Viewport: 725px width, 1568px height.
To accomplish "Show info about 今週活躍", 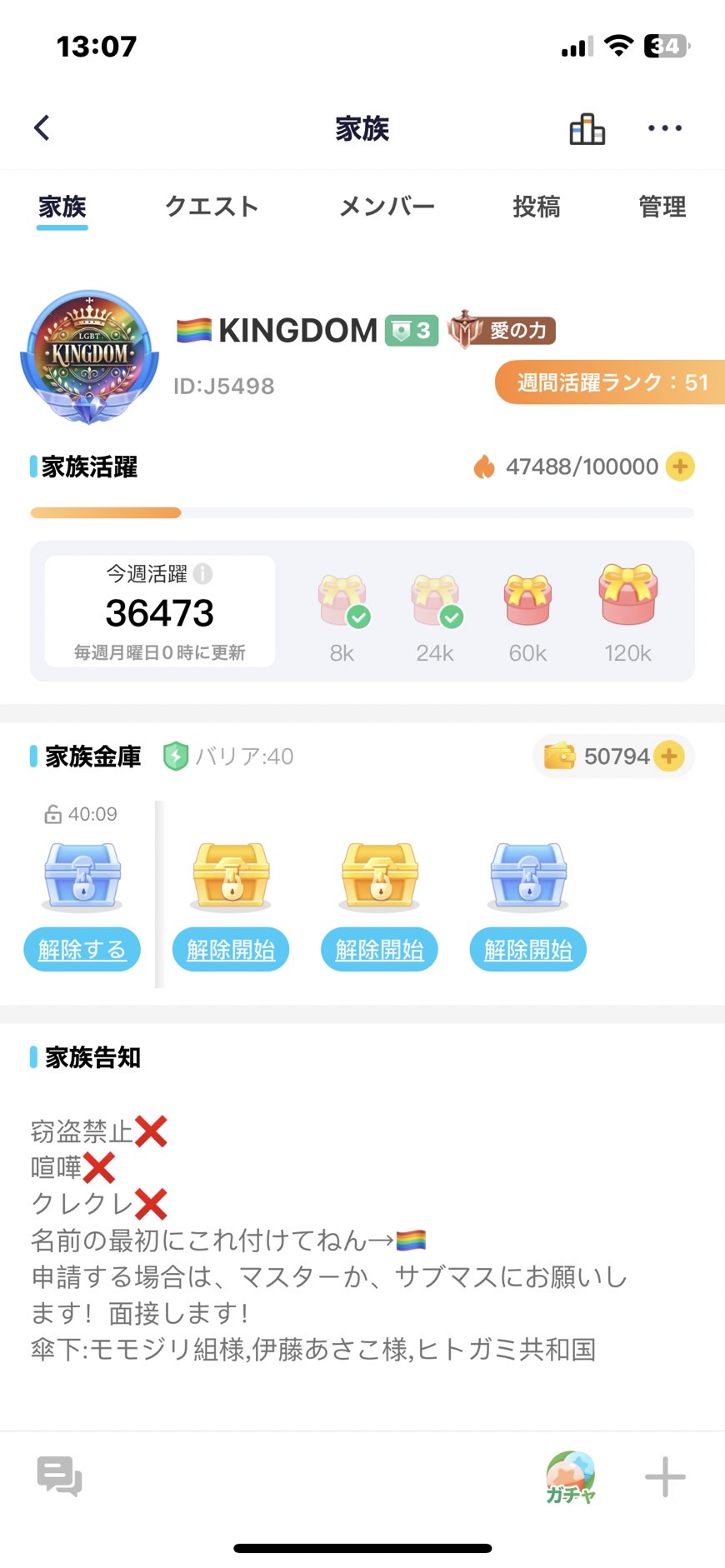I will click(202, 573).
